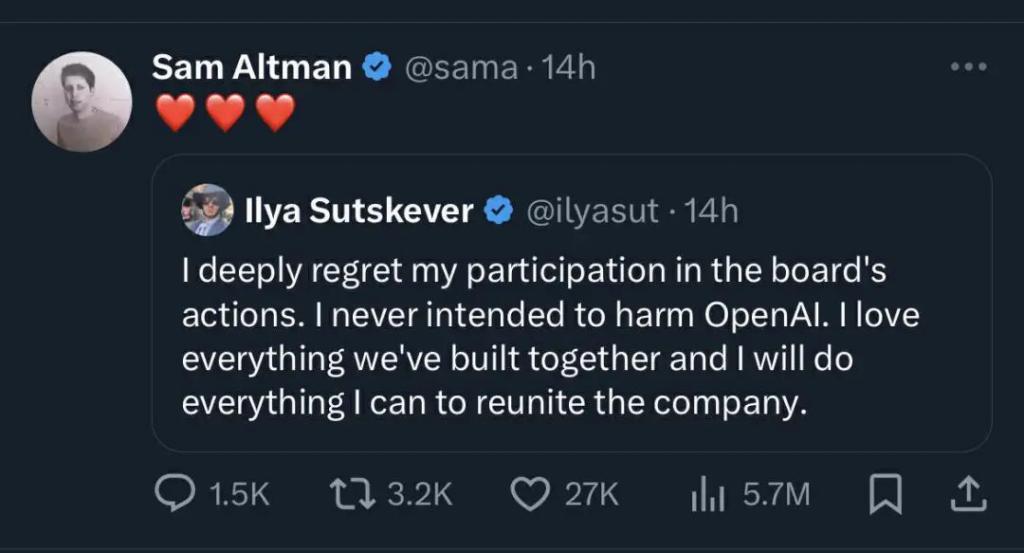View analytics showing 5.7M views
Image resolution: width=1024 pixels, height=553 pixels.
point(709,493)
